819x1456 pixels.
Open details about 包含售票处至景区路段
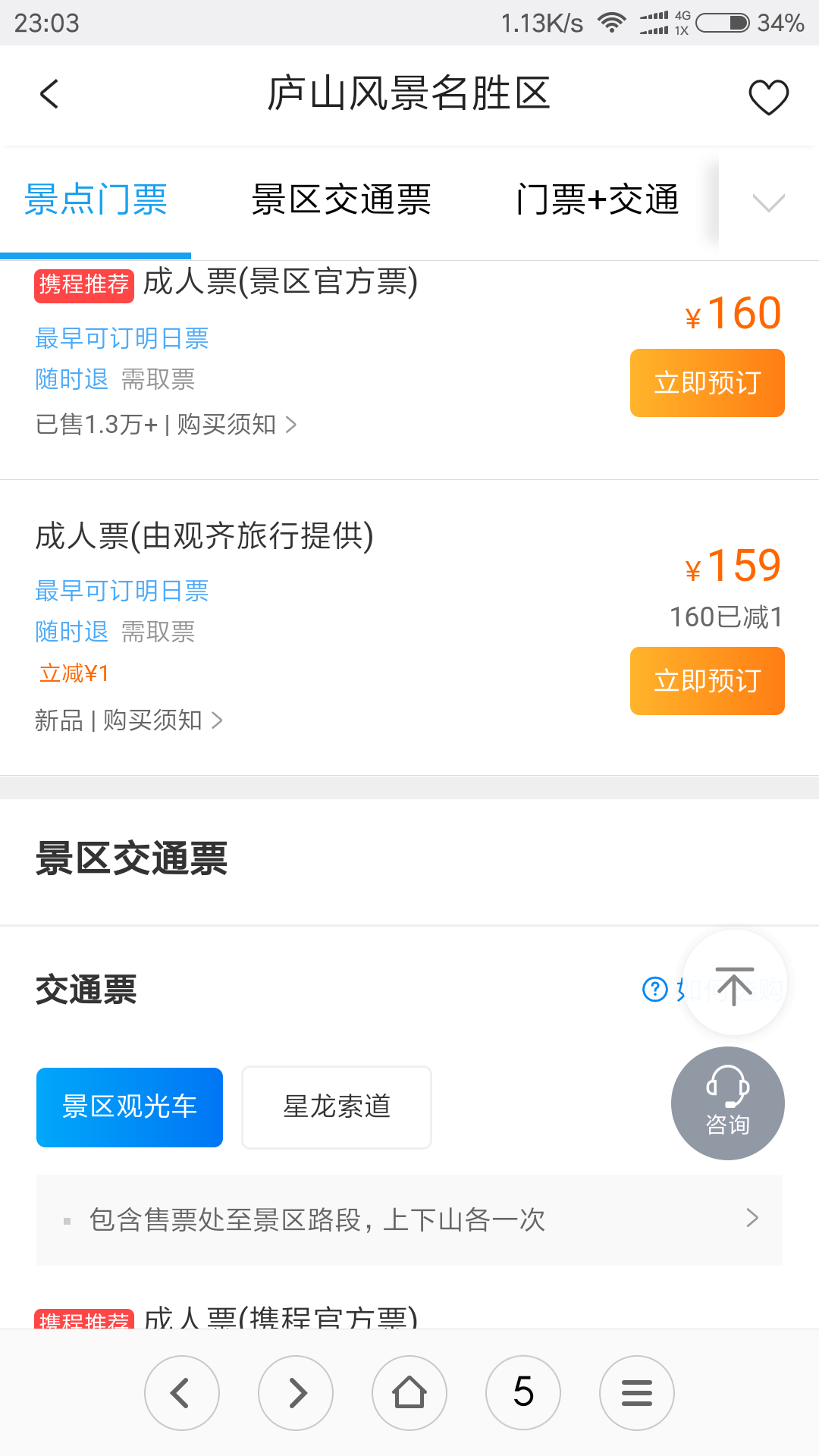tap(409, 1219)
